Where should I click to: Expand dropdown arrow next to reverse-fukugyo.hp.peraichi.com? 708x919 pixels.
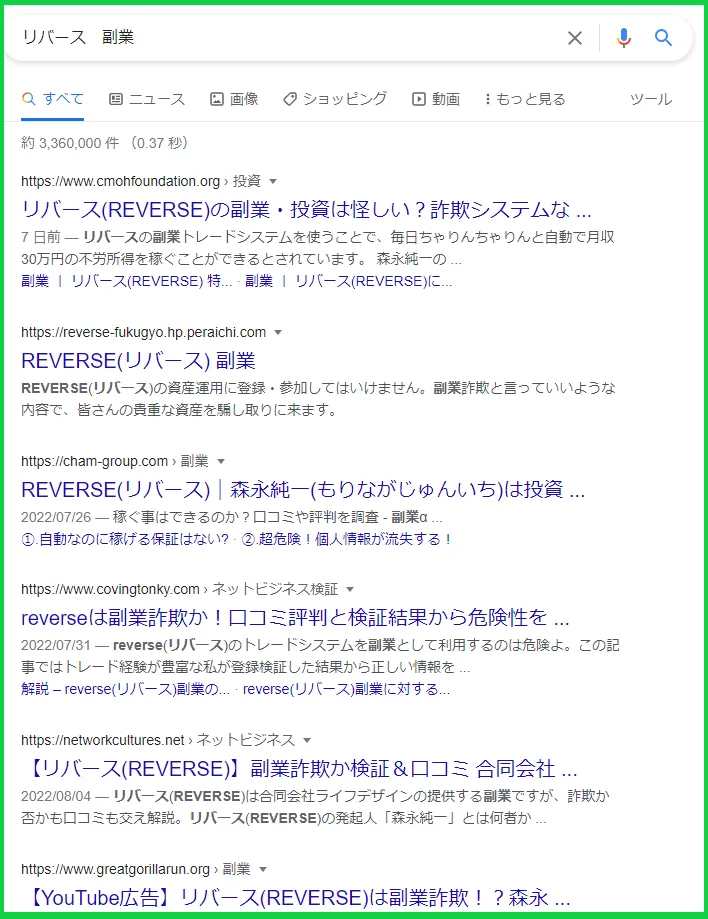pos(278,332)
